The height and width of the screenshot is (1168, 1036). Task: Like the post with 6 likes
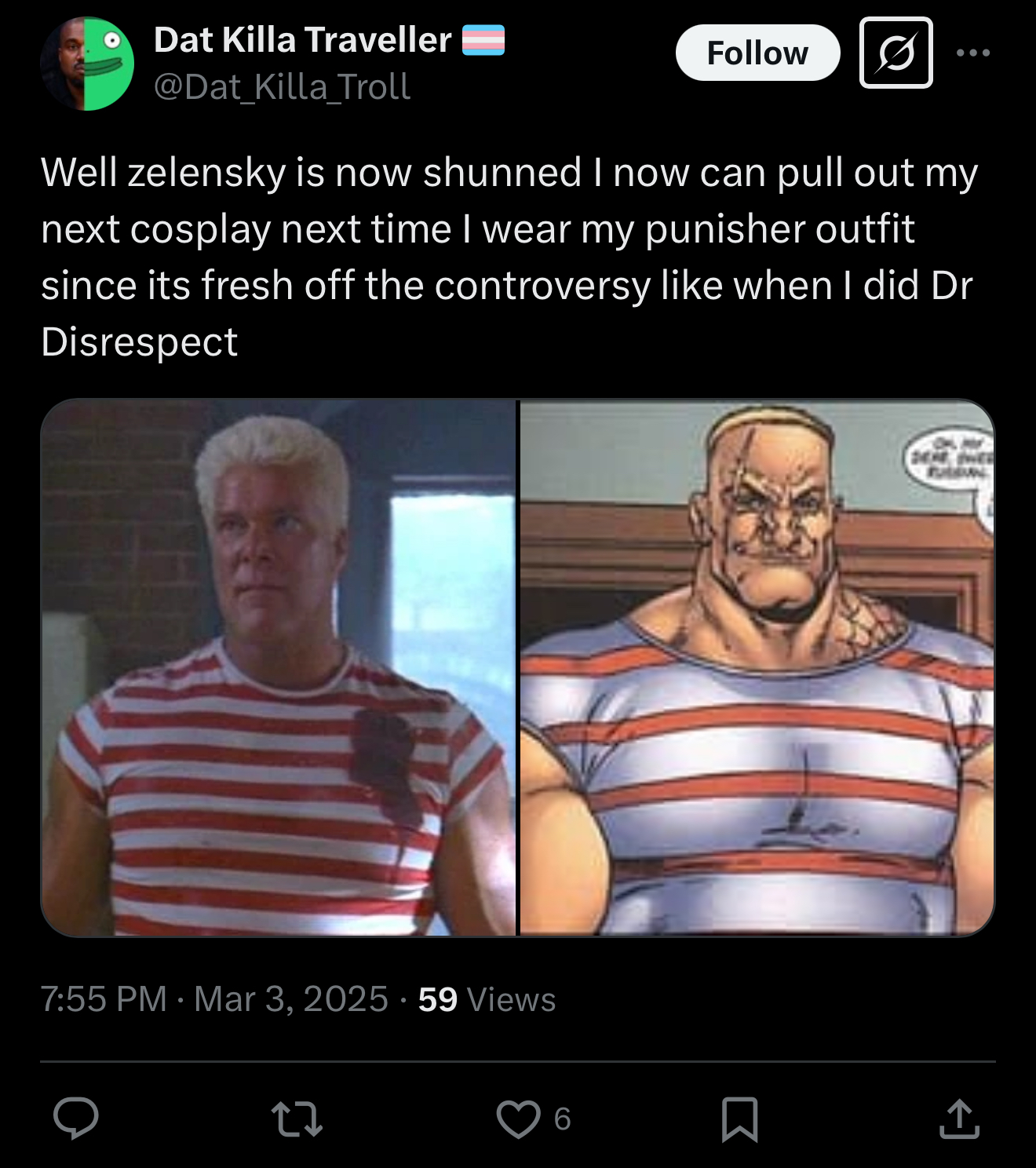(x=519, y=1118)
